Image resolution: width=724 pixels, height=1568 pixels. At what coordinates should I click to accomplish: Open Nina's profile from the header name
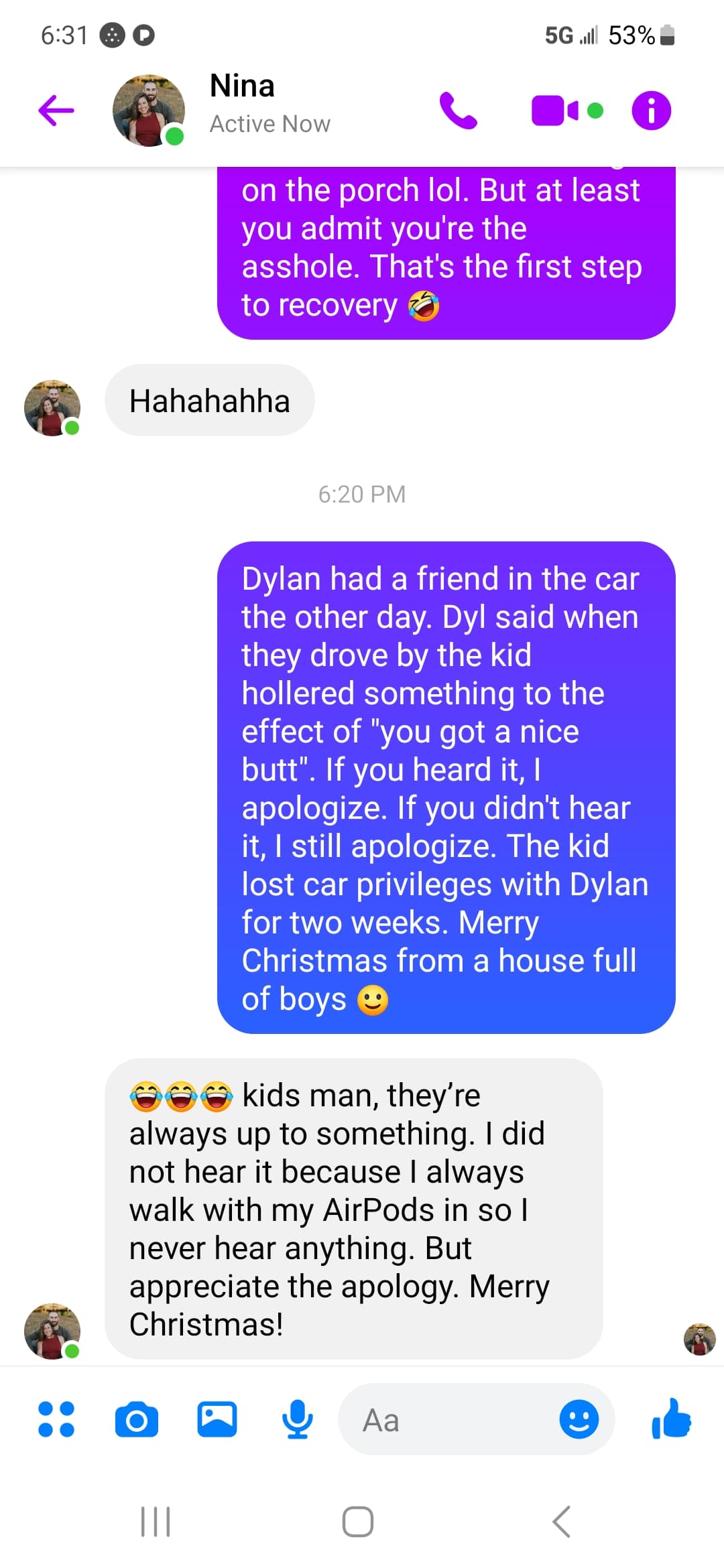click(242, 86)
